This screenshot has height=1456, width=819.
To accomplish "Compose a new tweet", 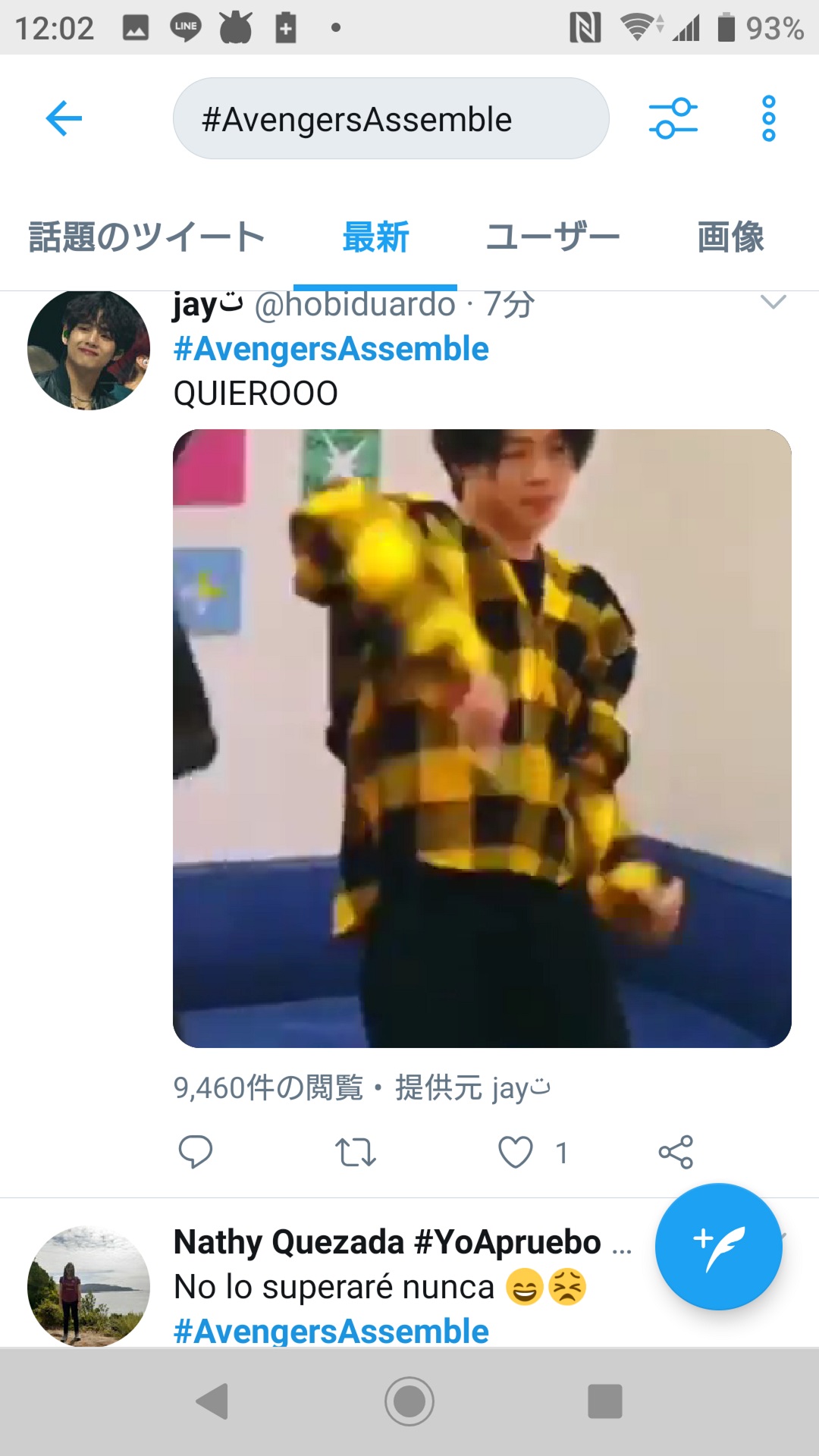I will pyautogui.click(x=718, y=1247).
